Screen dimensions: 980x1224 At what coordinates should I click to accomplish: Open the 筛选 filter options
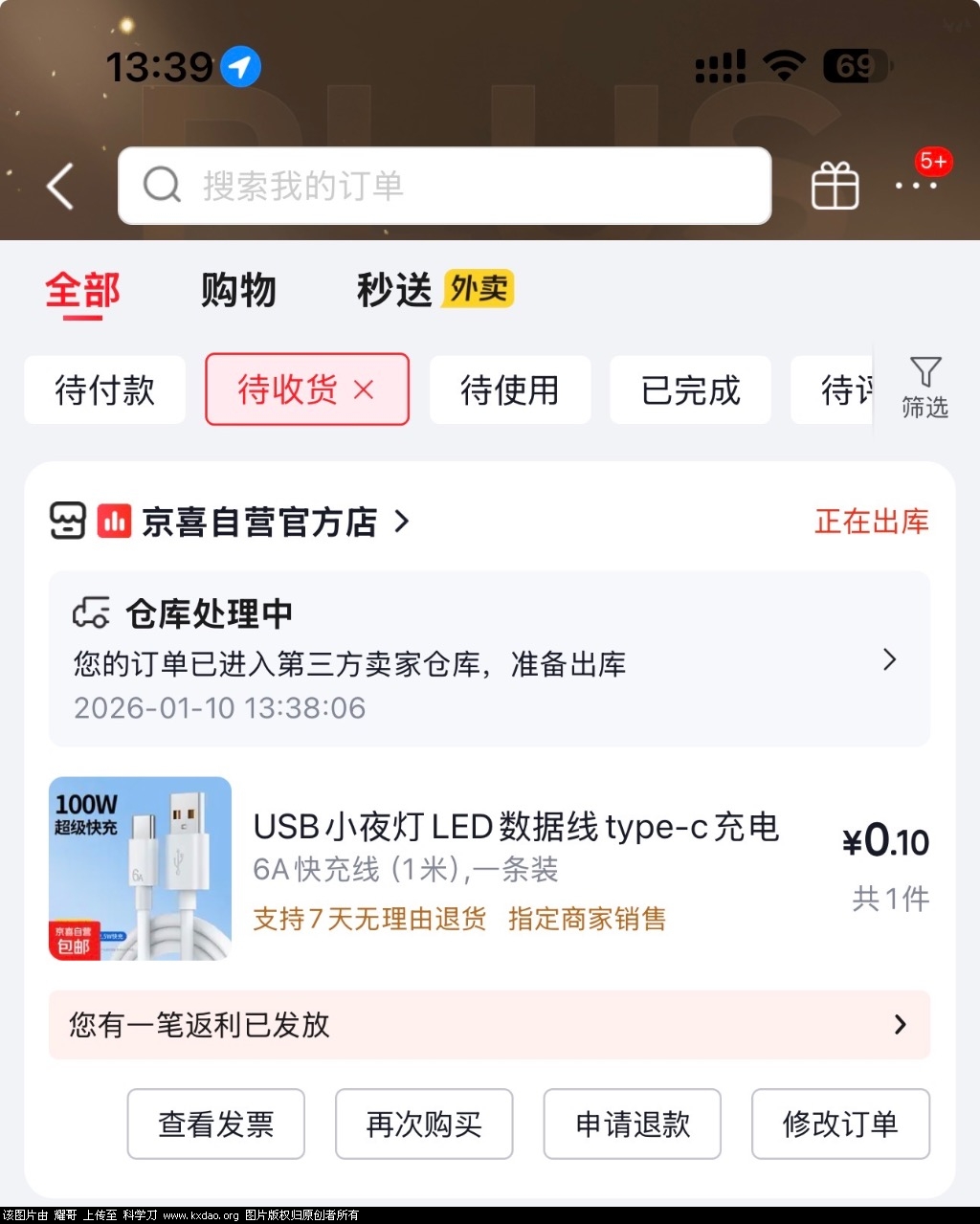(x=924, y=387)
